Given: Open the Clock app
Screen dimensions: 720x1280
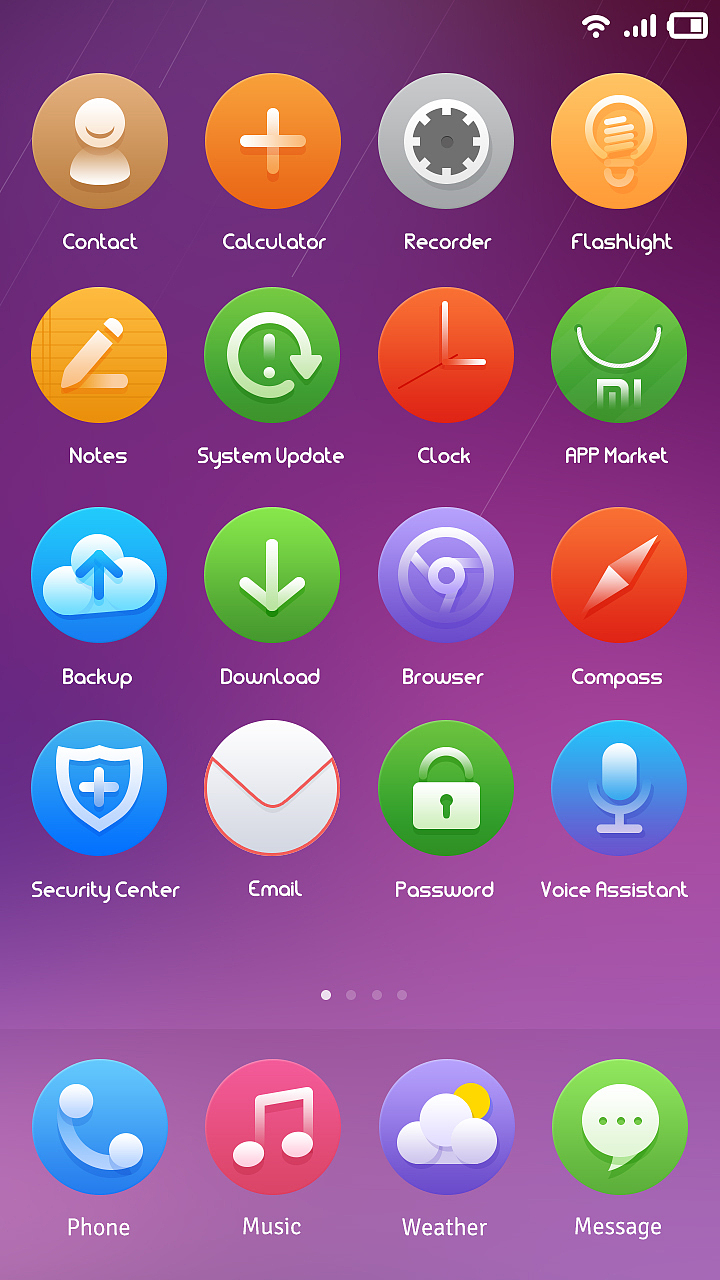Looking at the screenshot, I should click(x=446, y=355).
